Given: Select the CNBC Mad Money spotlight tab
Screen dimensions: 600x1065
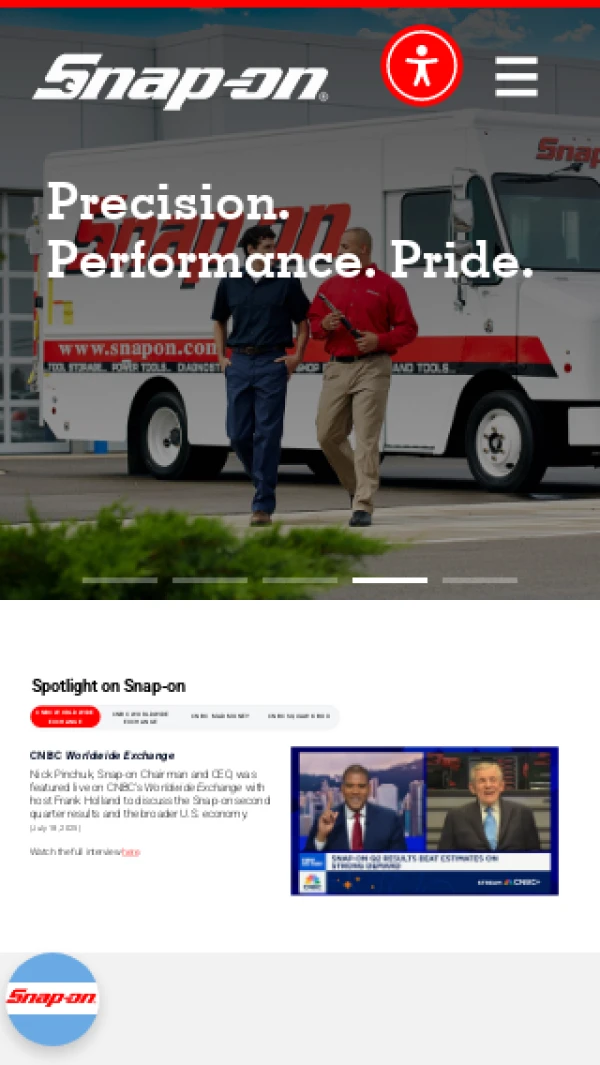Looking at the screenshot, I should tap(220, 717).
